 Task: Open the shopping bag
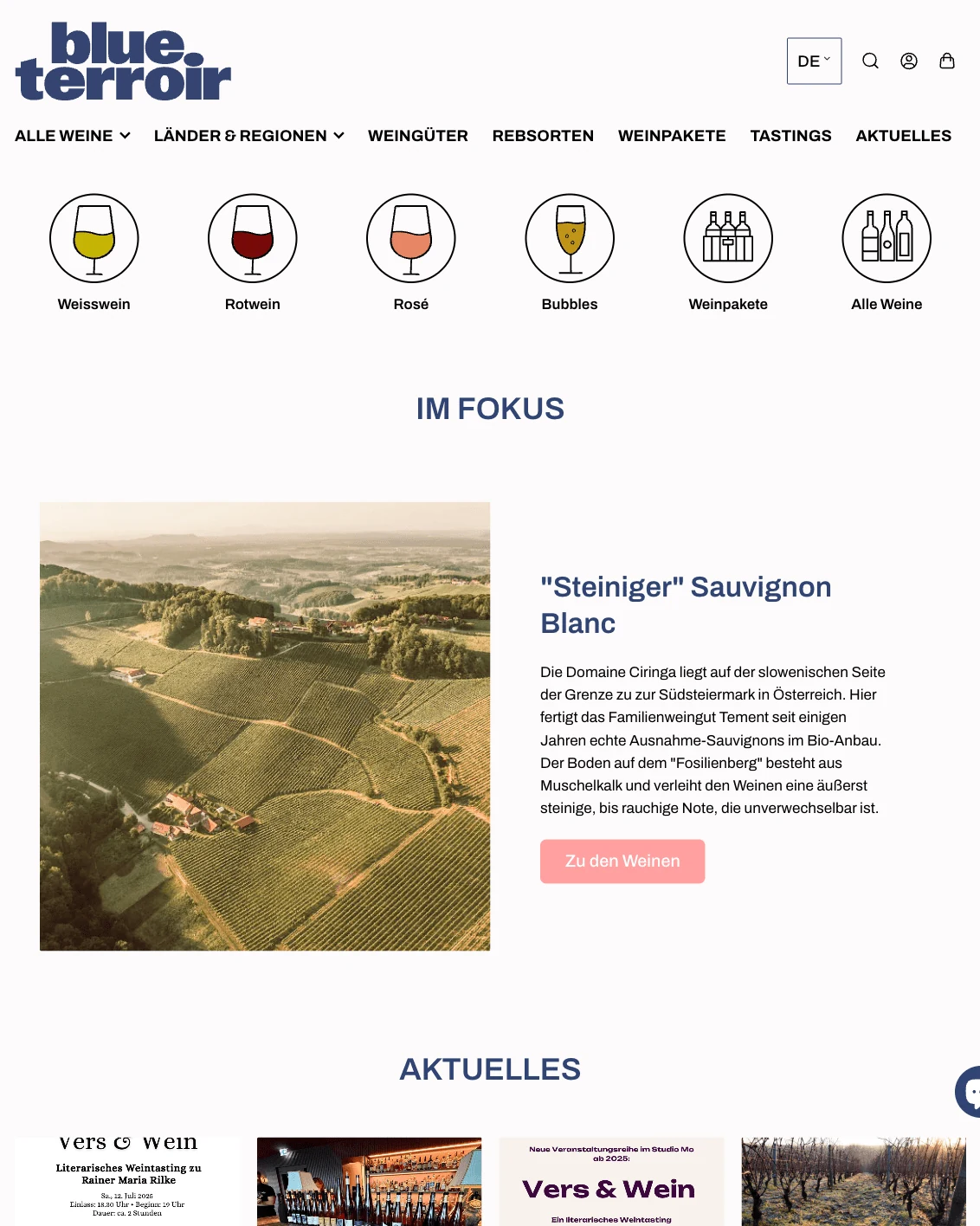pyautogui.click(x=946, y=61)
